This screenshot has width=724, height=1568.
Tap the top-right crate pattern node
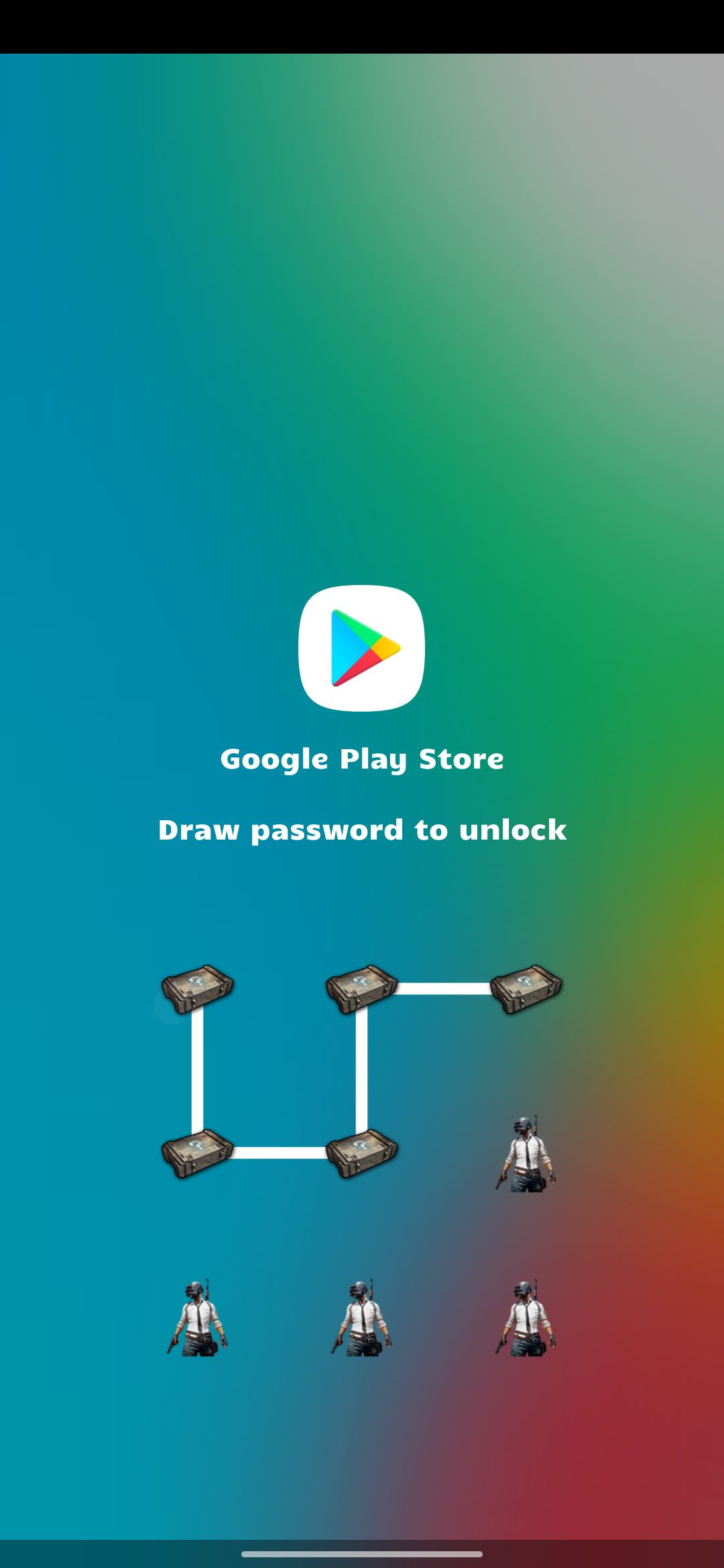527,989
